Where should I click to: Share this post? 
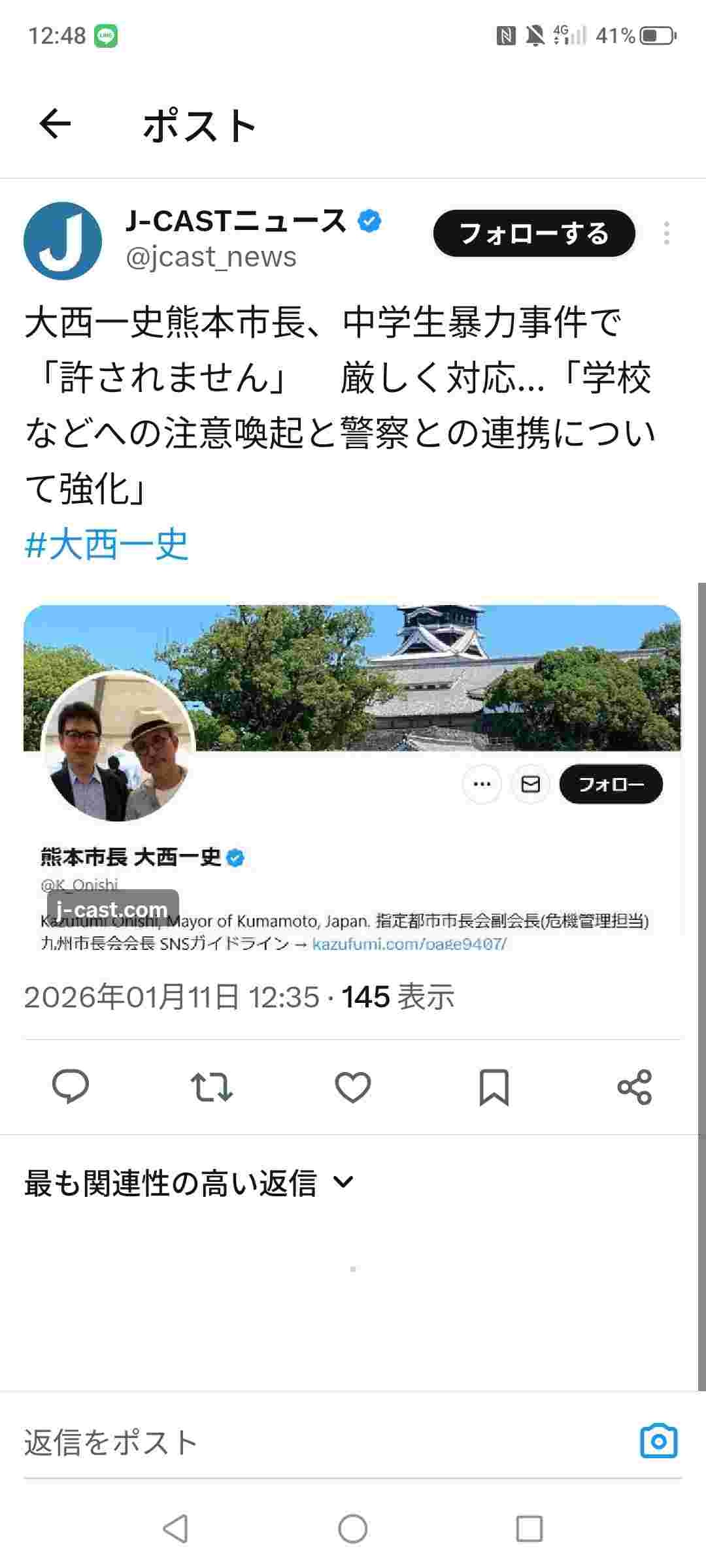coord(634,1087)
